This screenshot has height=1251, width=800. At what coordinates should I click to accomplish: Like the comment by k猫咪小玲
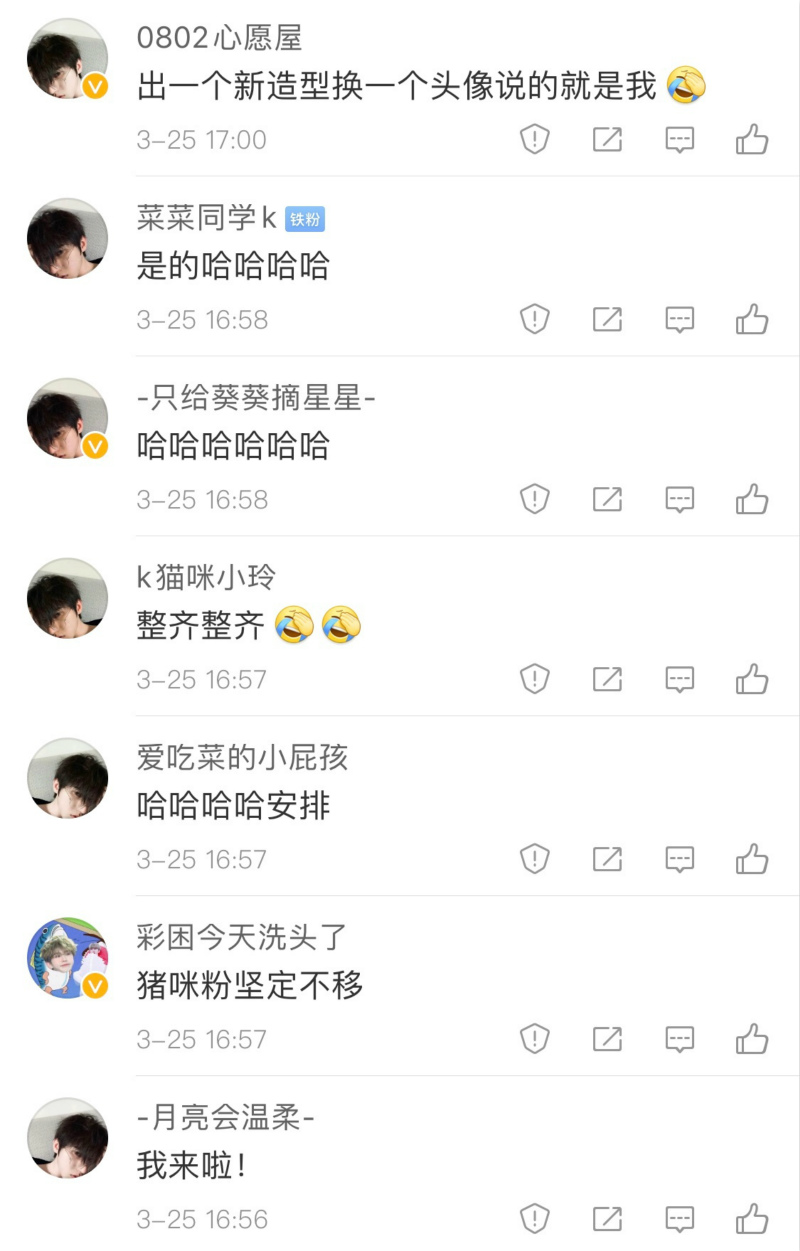(752, 679)
